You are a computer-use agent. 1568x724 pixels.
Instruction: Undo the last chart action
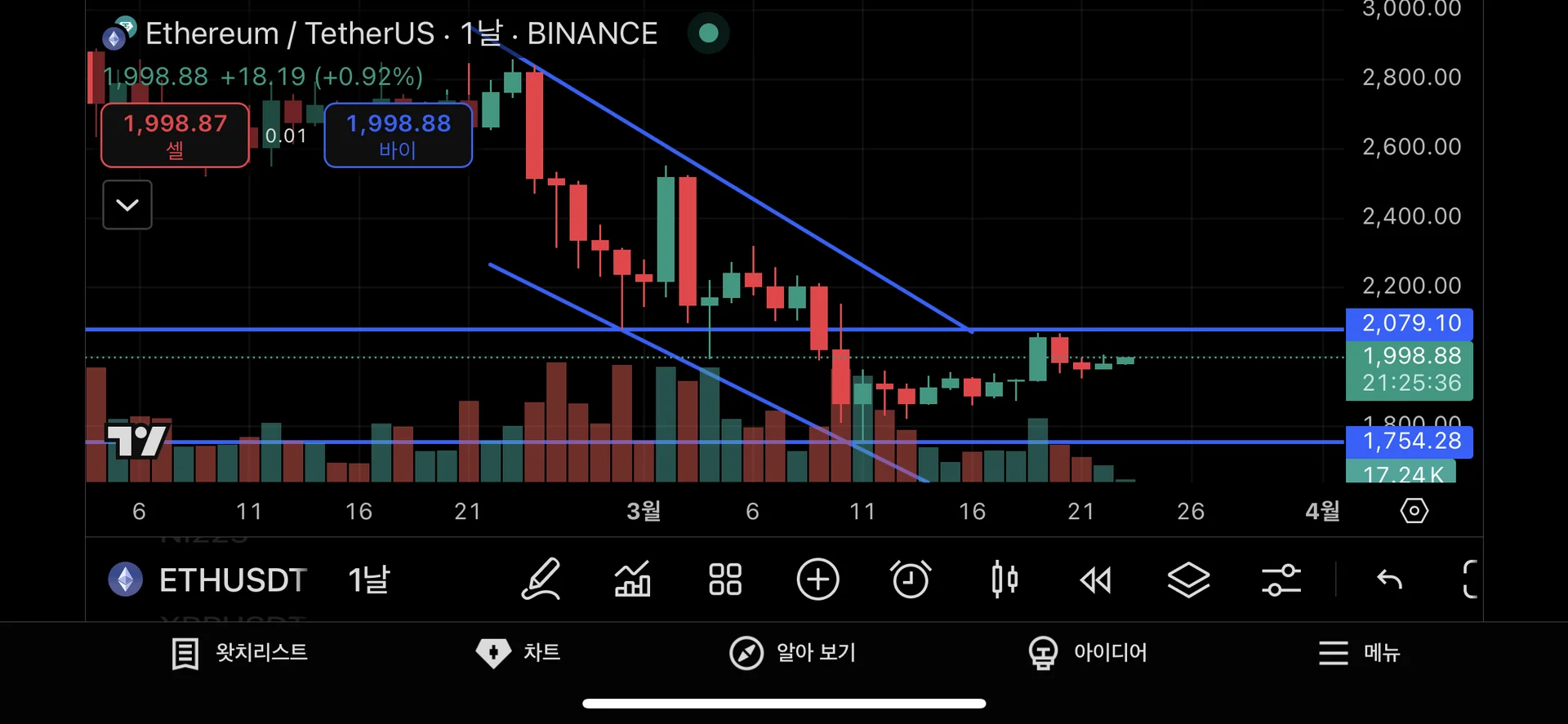point(1389,580)
